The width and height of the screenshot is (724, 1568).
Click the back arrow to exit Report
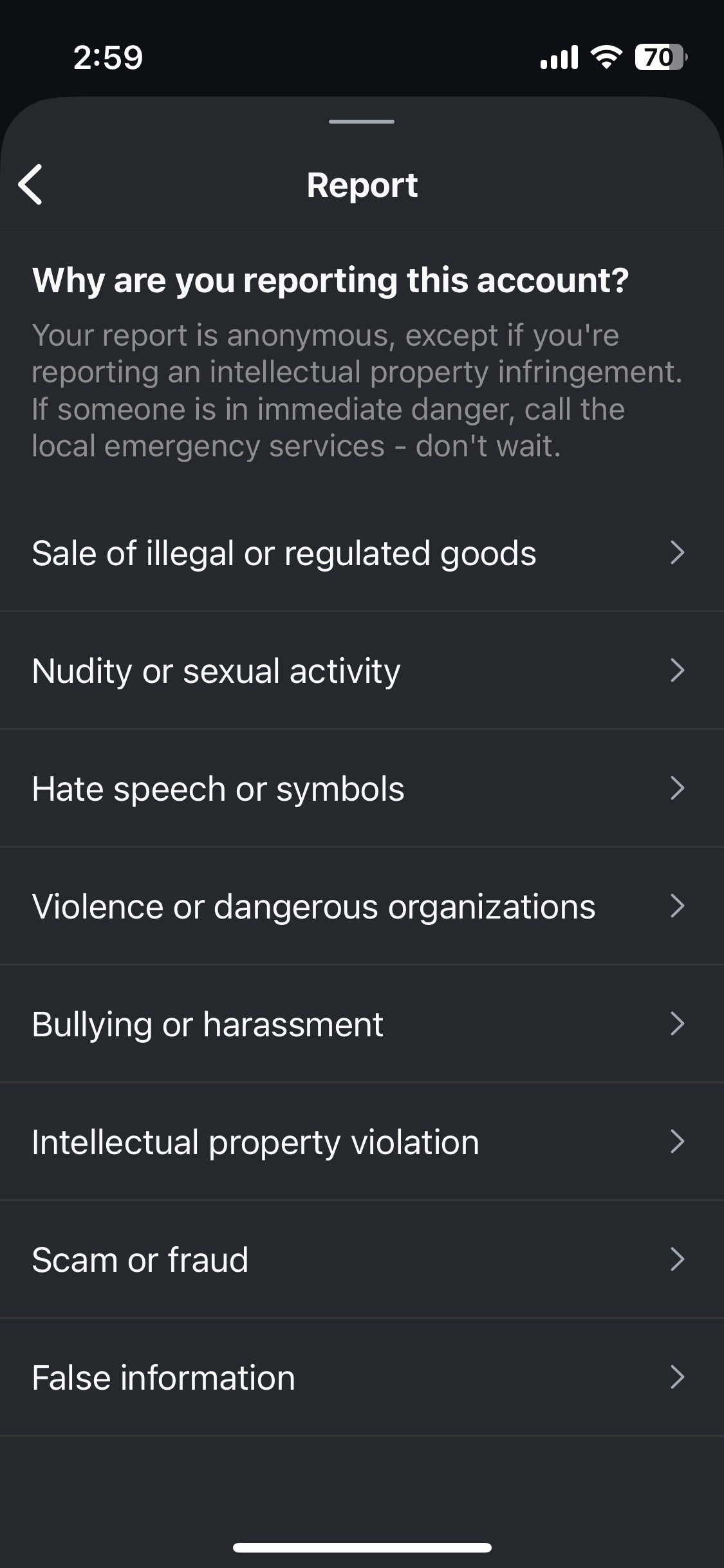tap(32, 185)
